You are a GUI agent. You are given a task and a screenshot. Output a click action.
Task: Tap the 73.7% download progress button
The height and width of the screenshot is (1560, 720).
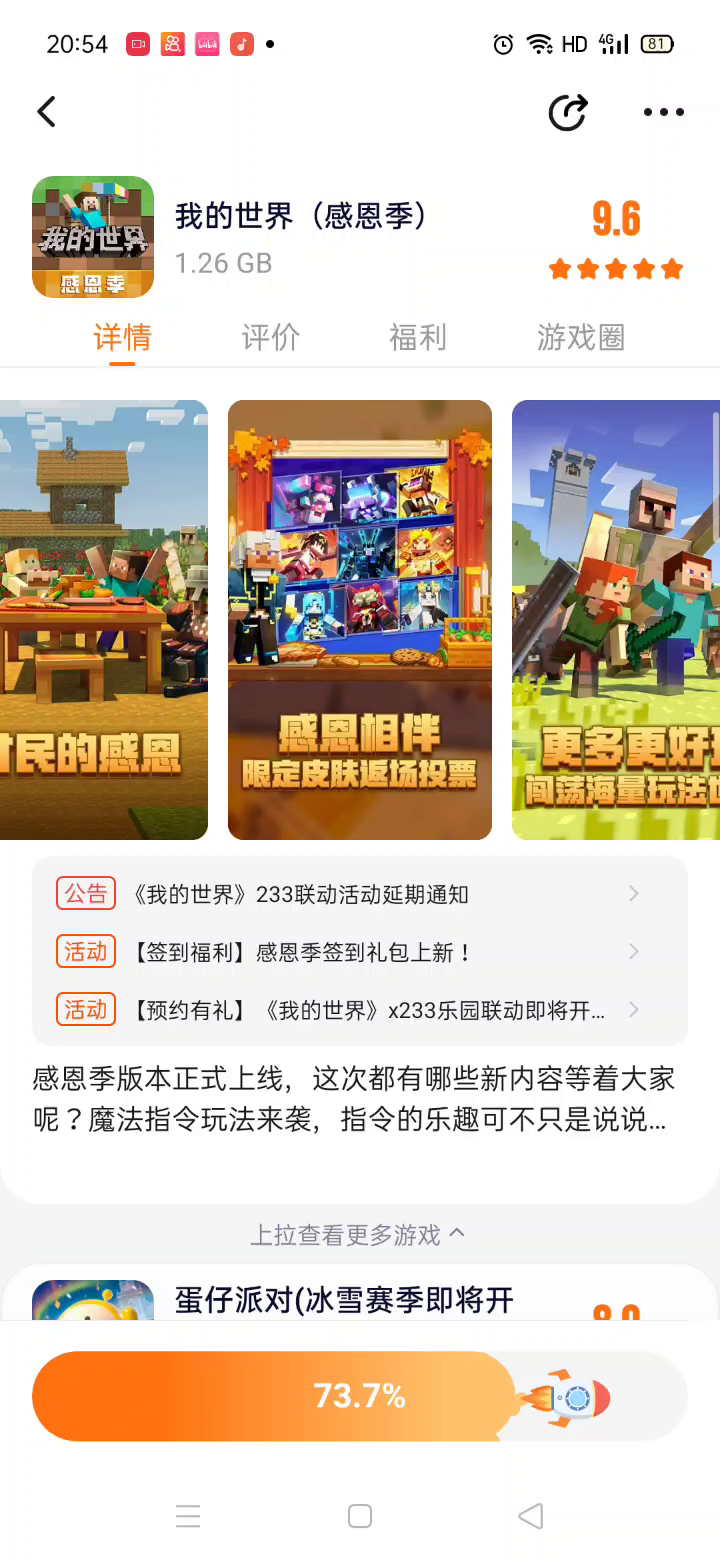[360, 1396]
